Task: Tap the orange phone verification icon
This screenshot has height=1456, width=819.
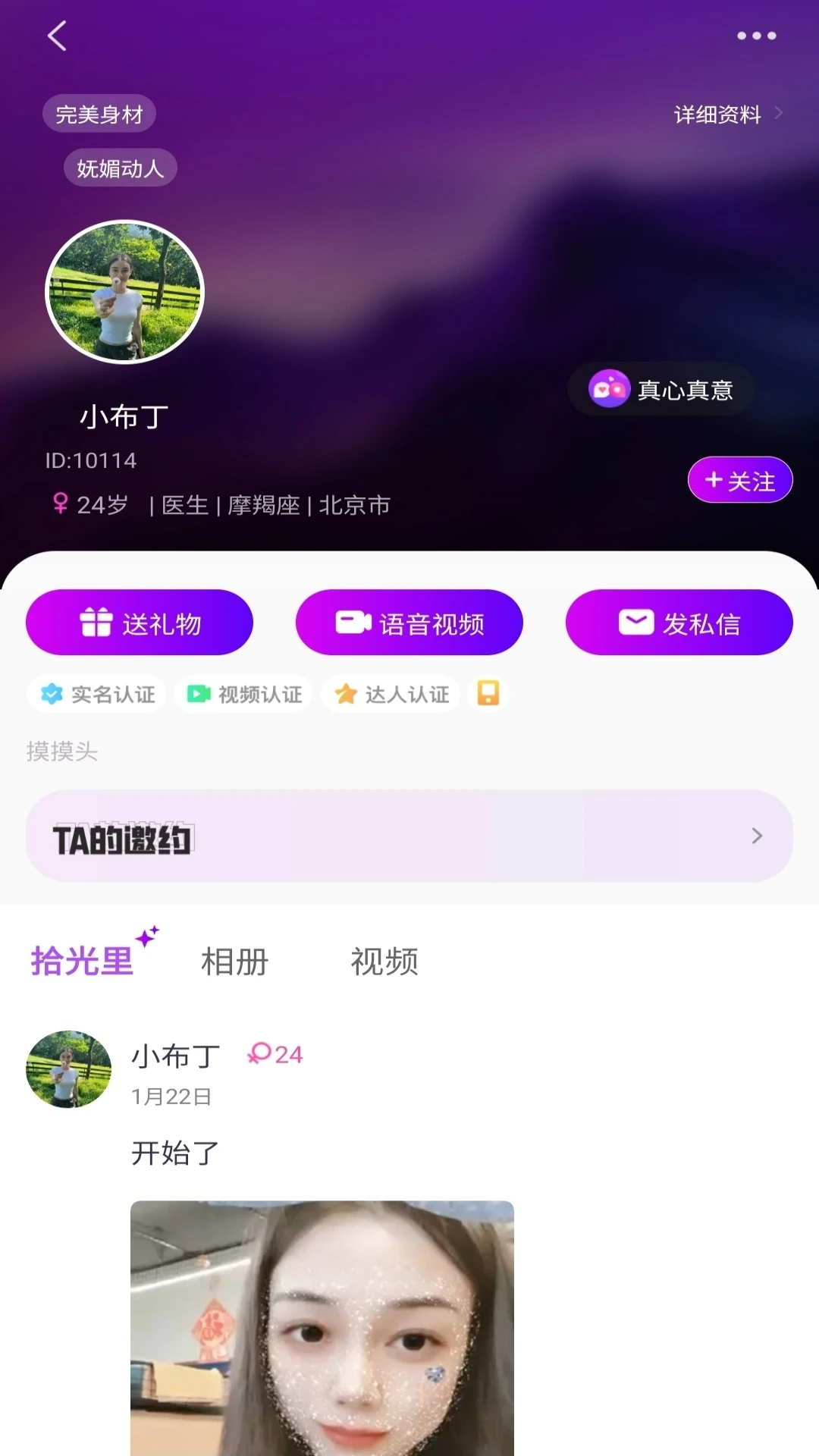Action: (x=489, y=694)
